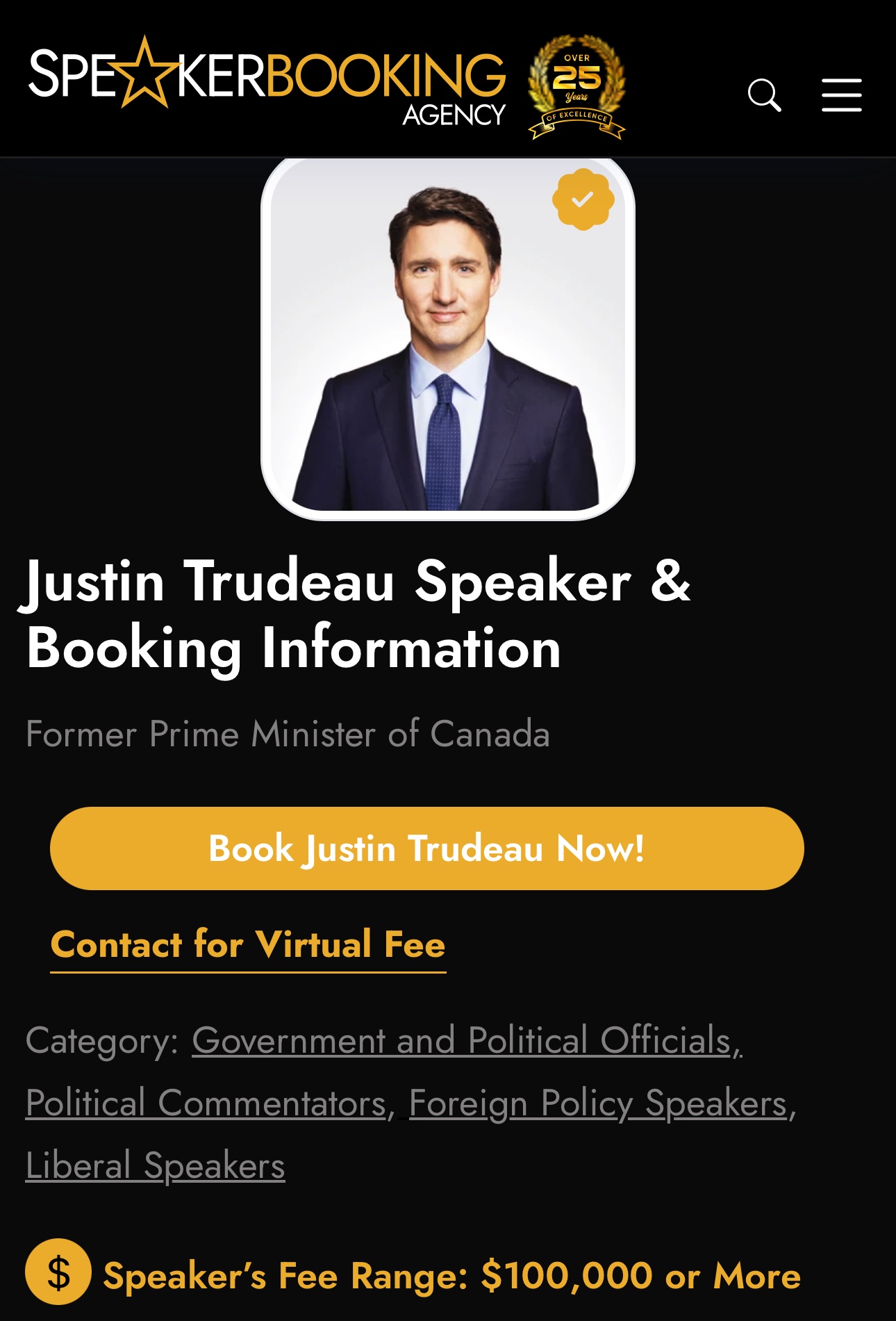The width and height of the screenshot is (896, 1321).
Task: Click the Former Prime Minister of Canada subtitle
Action: coord(288,735)
